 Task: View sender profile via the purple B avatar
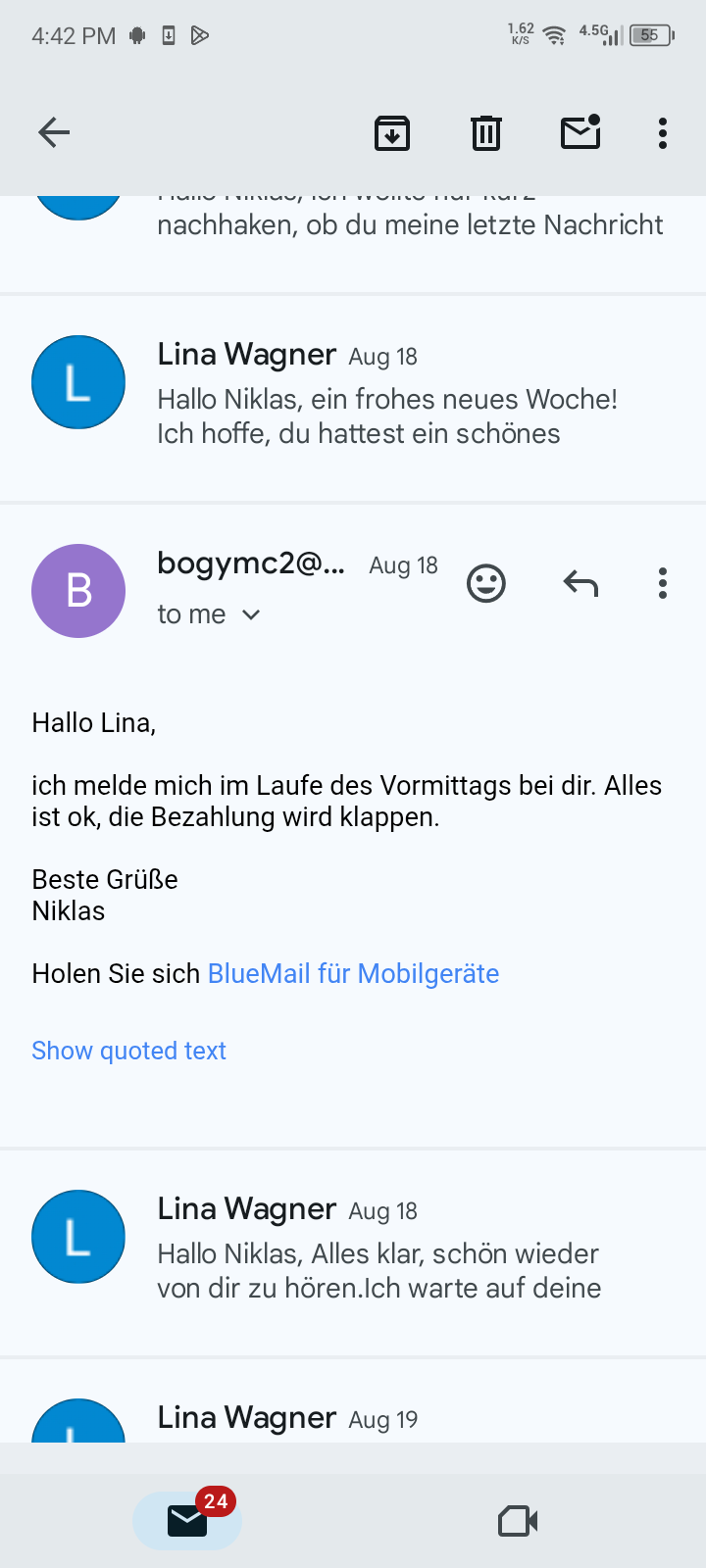pyautogui.click(x=78, y=591)
